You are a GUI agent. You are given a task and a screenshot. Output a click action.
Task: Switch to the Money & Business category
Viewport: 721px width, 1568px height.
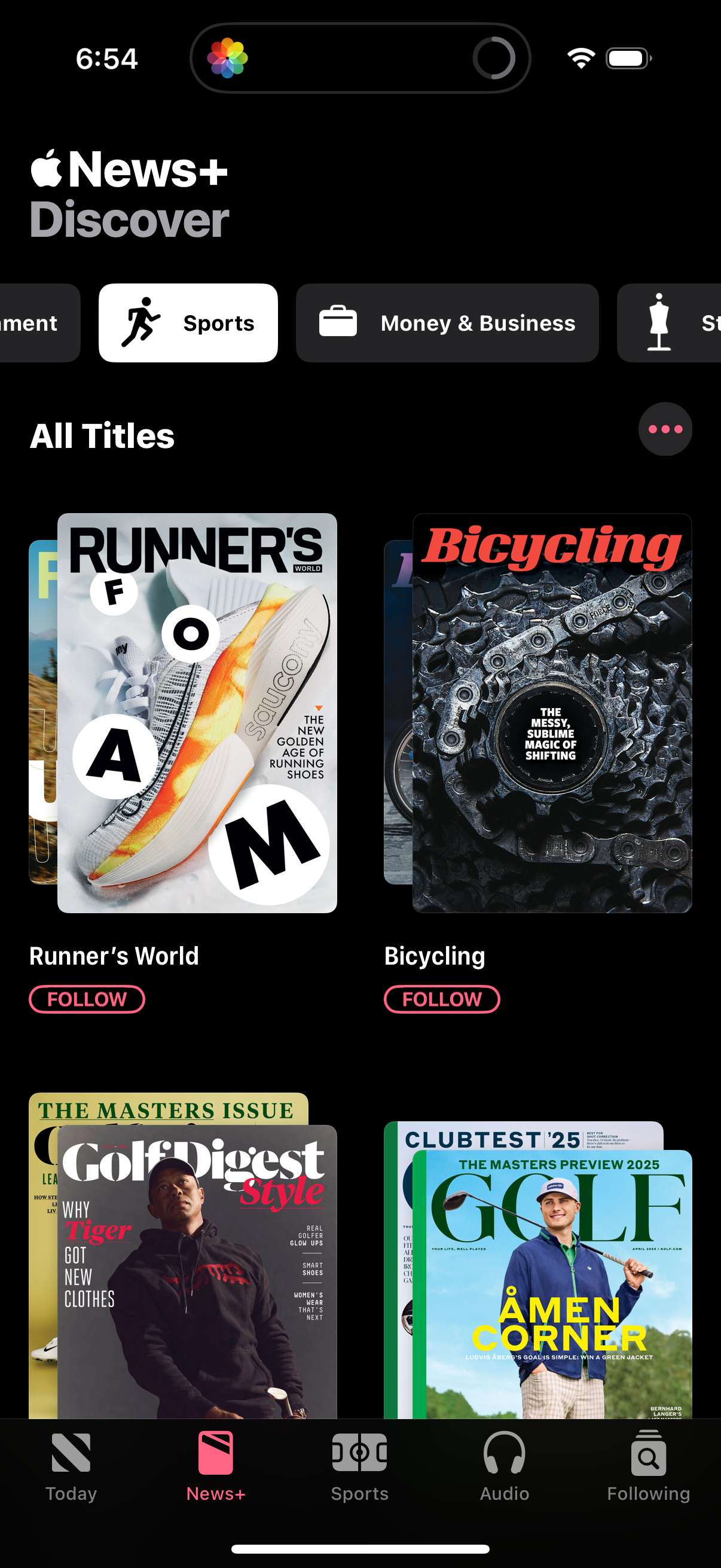pos(447,322)
